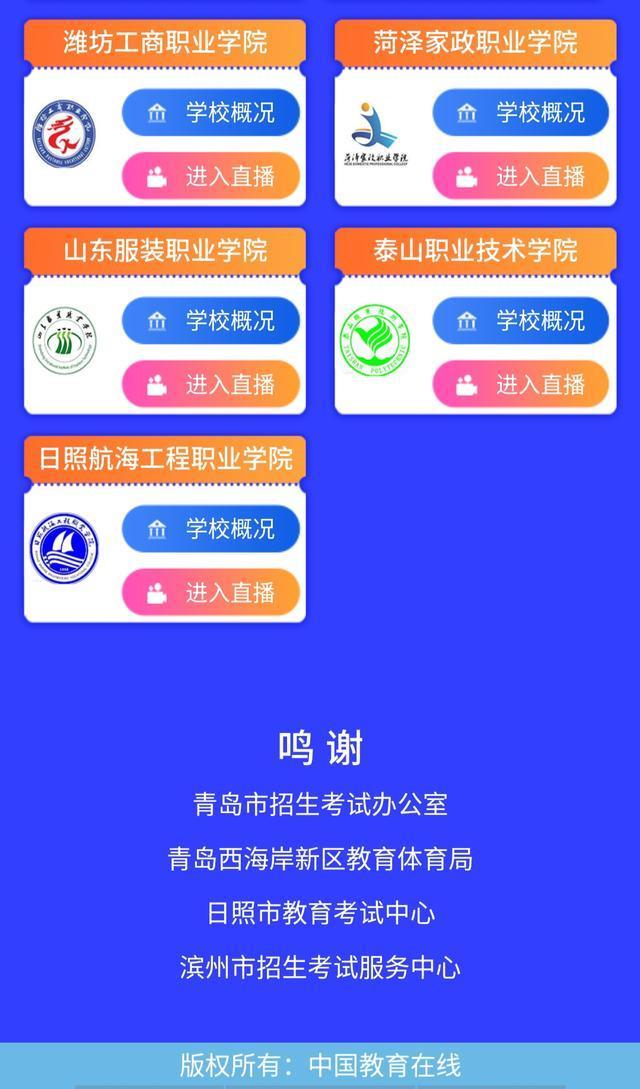Open 学校概况 for 山东服装职业学院
The image size is (640, 1089).
211,320
